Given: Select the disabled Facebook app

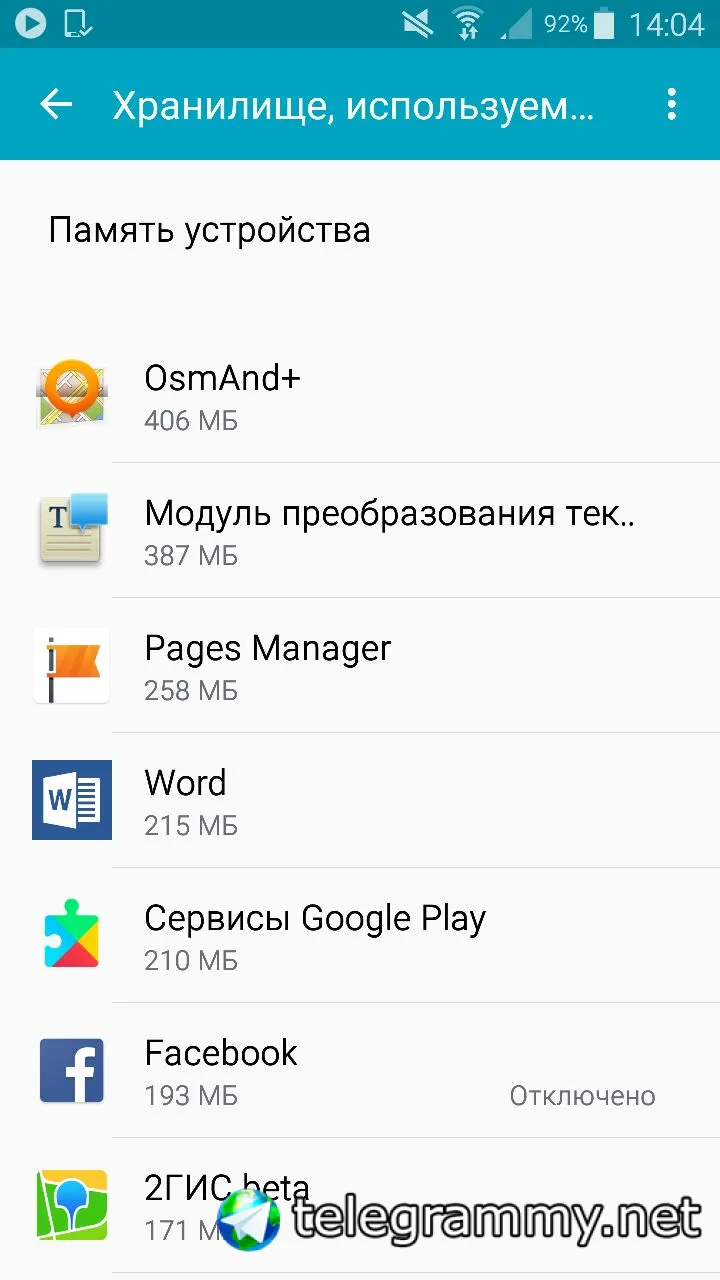Looking at the screenshot, I should [x=360, y=1071].
